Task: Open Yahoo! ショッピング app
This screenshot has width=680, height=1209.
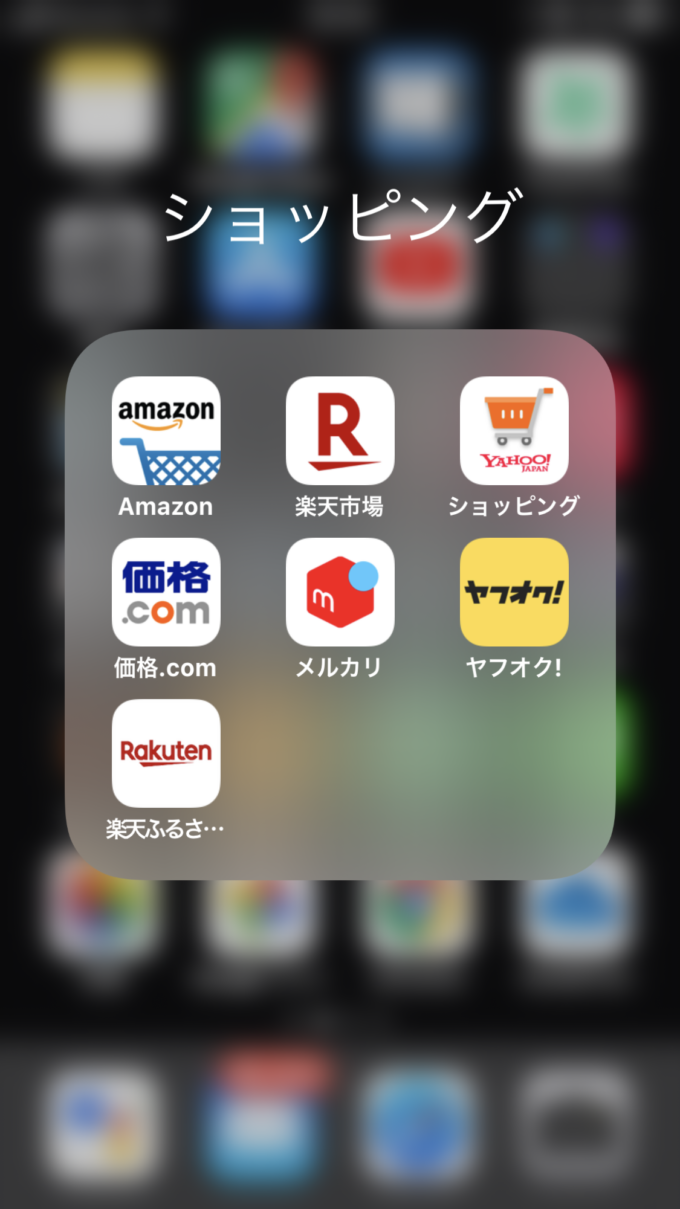Action: coord(514,431)
